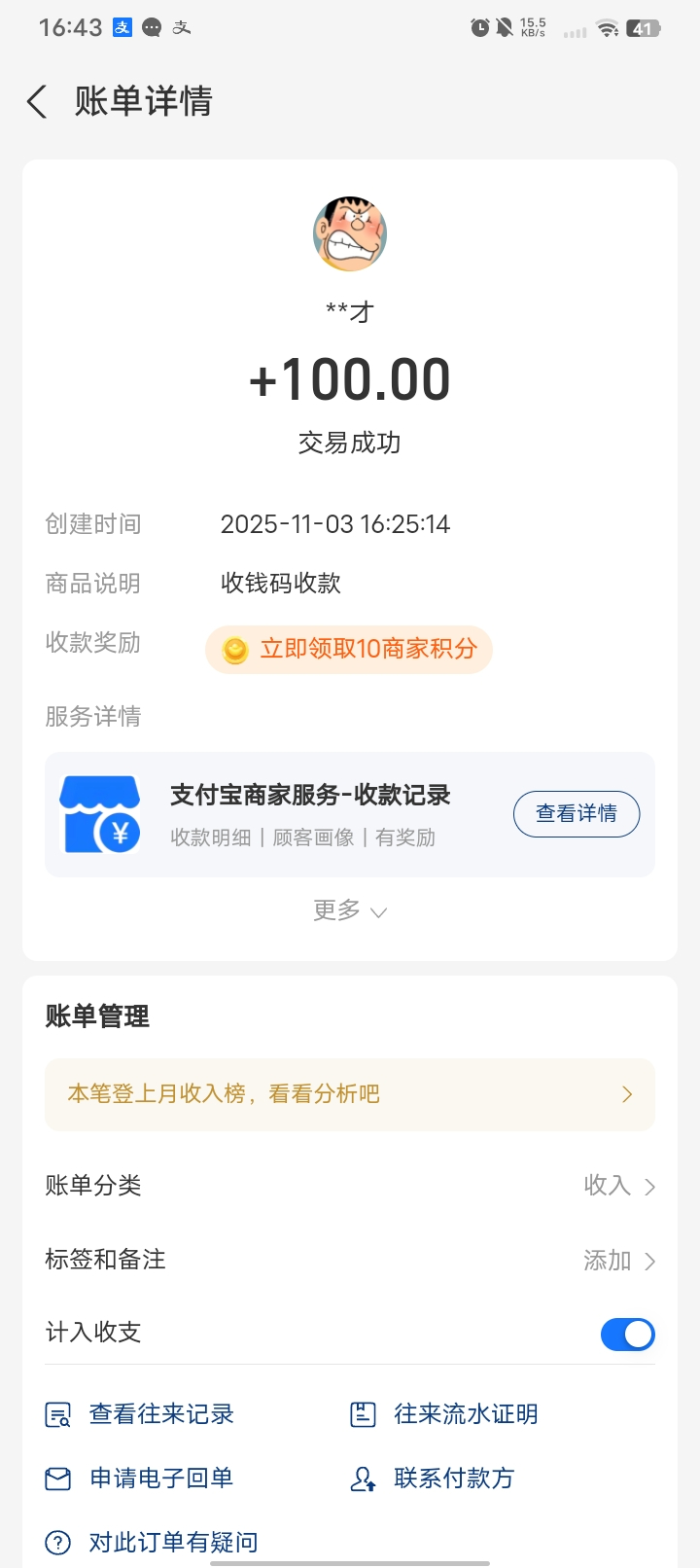
Task: Open 往来流水证明
Action: click(445, 1414)
